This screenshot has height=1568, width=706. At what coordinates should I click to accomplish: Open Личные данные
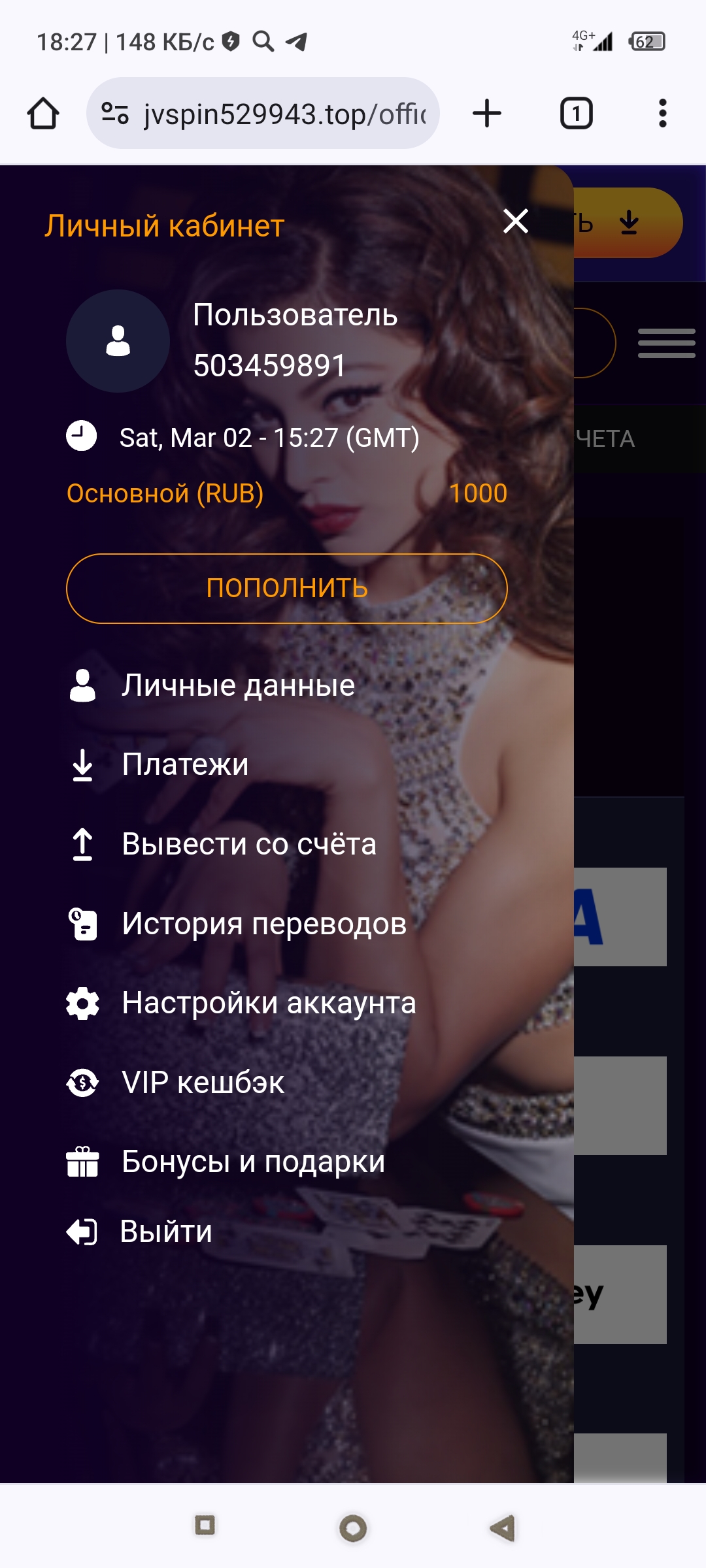coord(238,685)
